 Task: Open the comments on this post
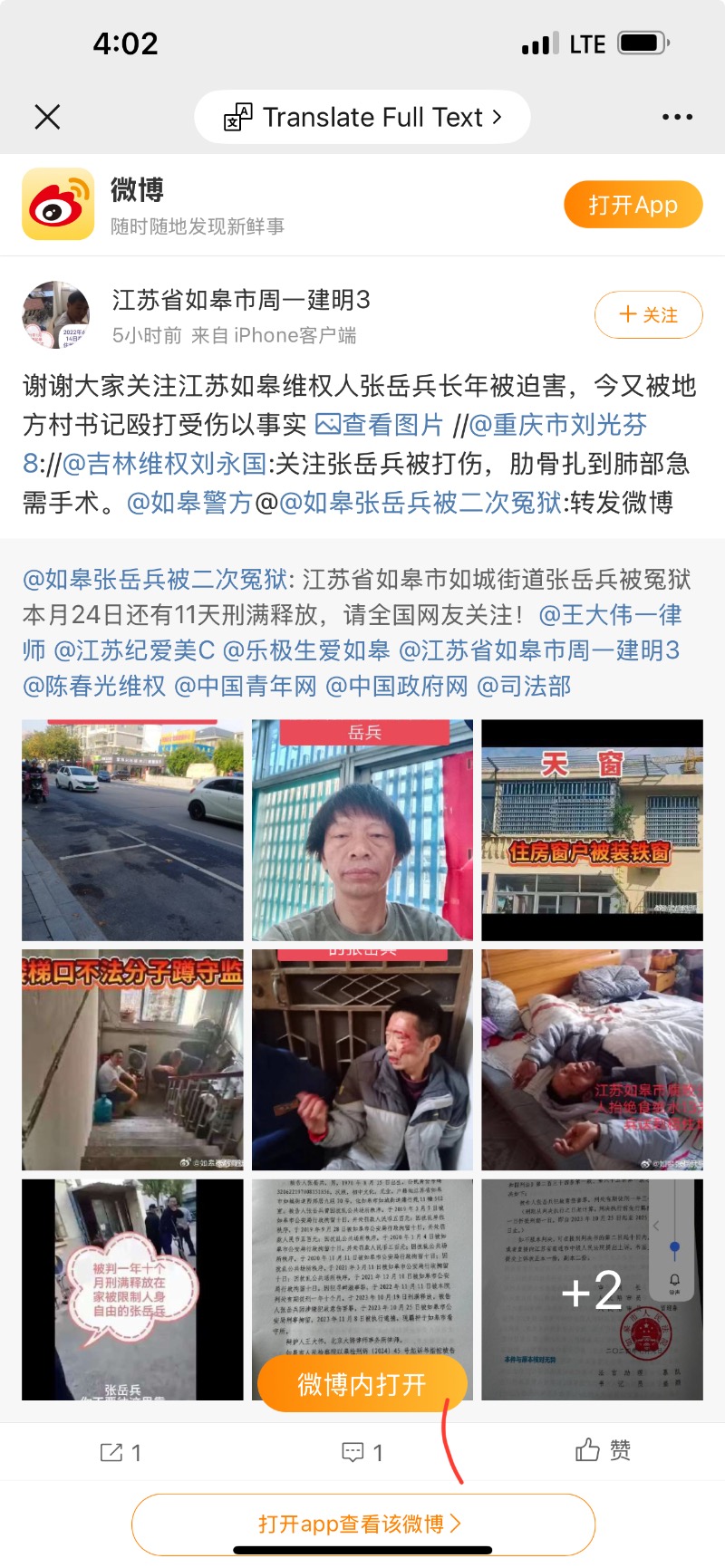pyautogui.click(x=362, y=1453)
